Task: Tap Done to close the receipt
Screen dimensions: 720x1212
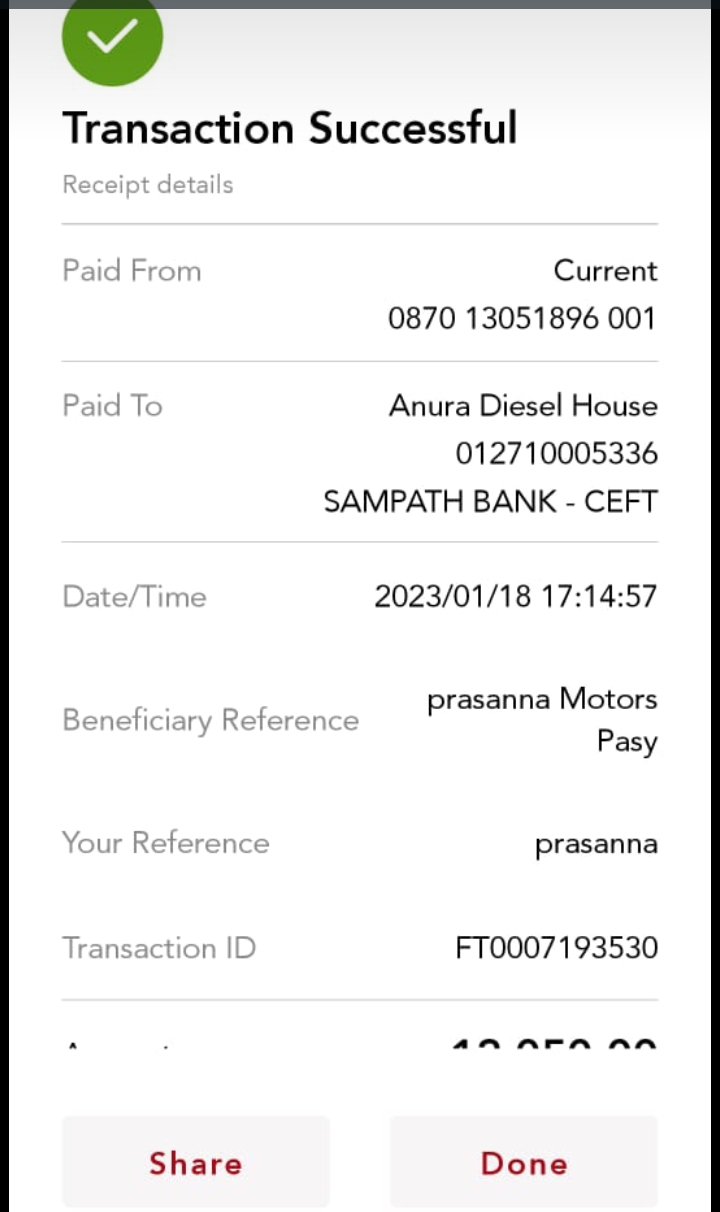Action: [x=524, y=1162]
